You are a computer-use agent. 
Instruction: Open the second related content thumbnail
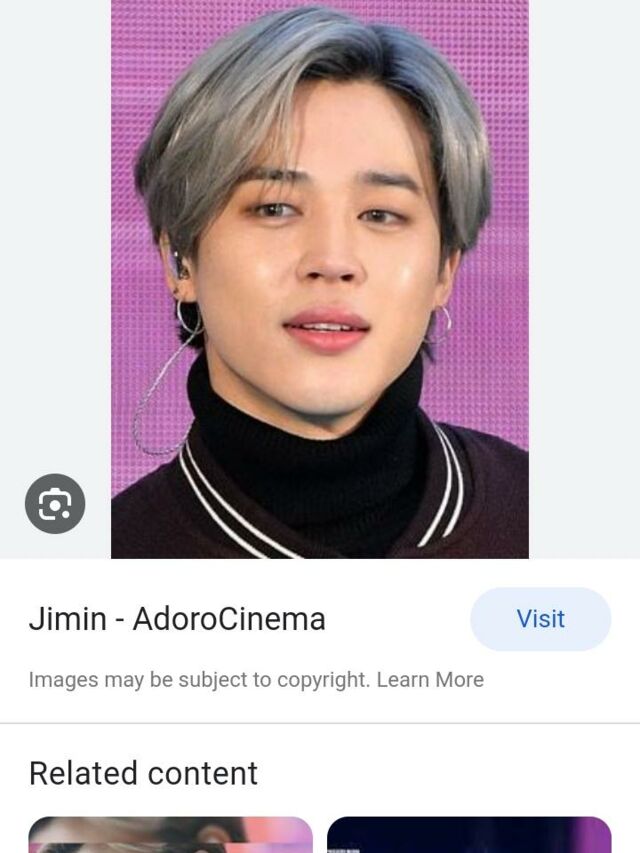(x=468, y=834)
